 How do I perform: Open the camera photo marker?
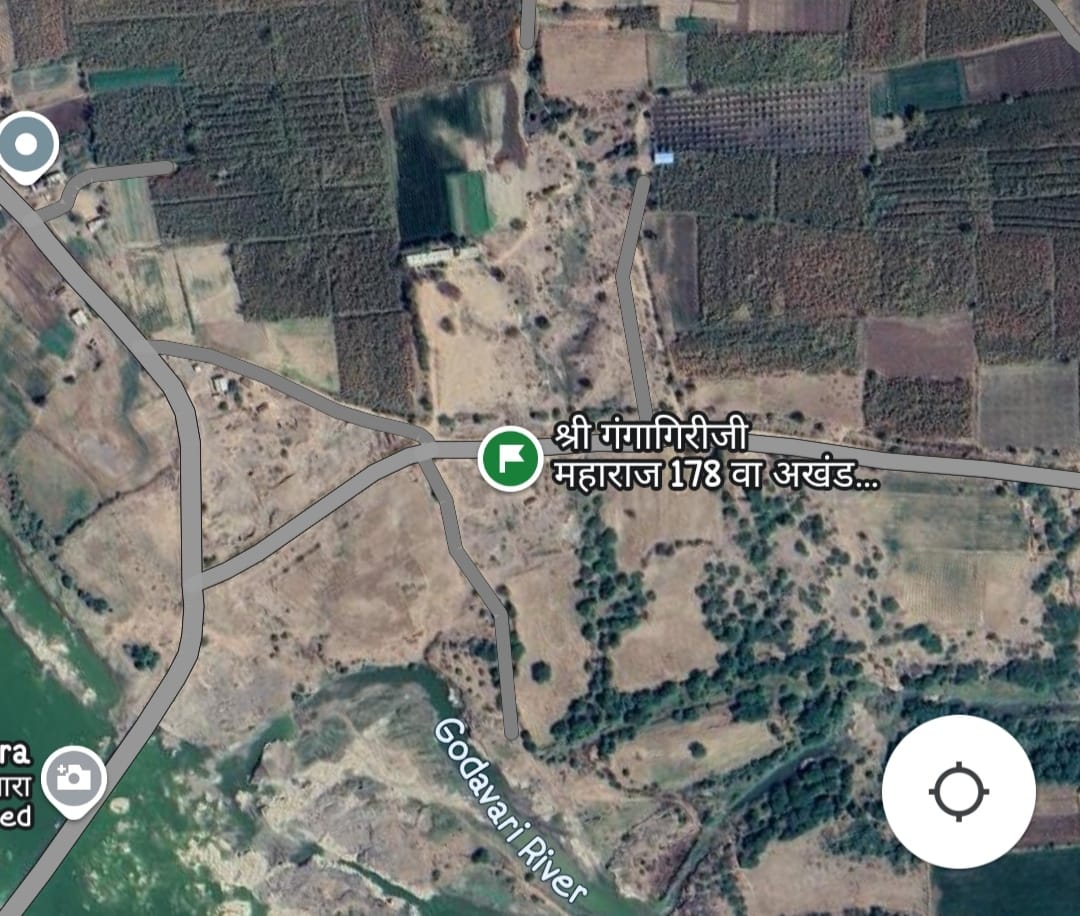[x=74, y=778]
